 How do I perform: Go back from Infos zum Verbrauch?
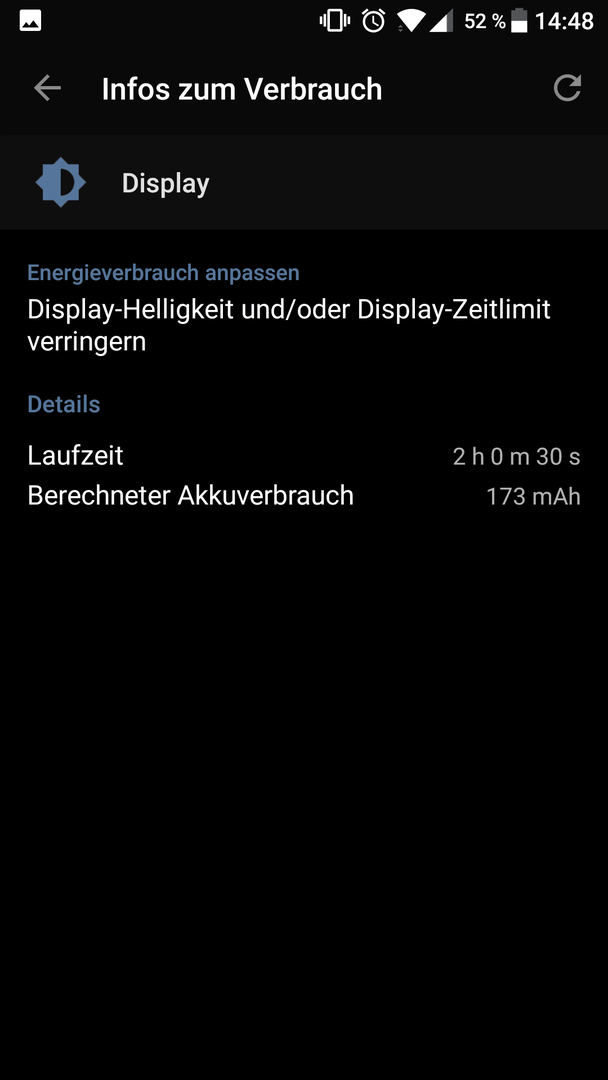[47, 89]
